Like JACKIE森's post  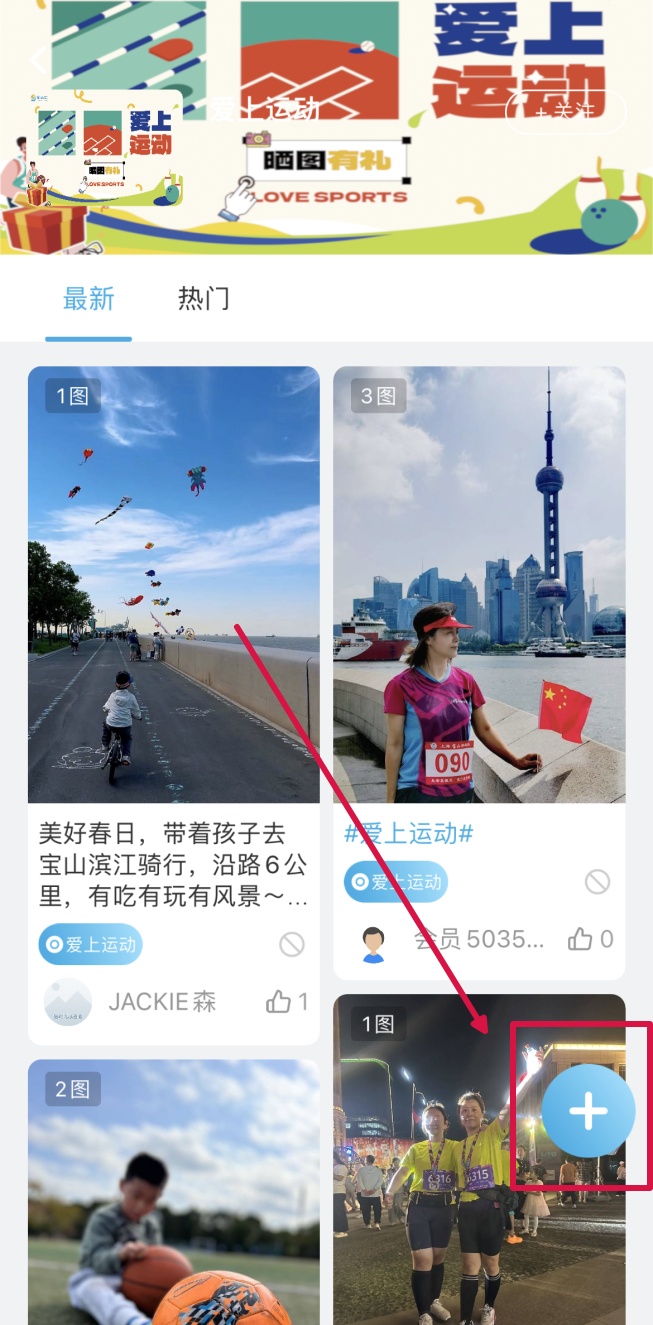287,1002
